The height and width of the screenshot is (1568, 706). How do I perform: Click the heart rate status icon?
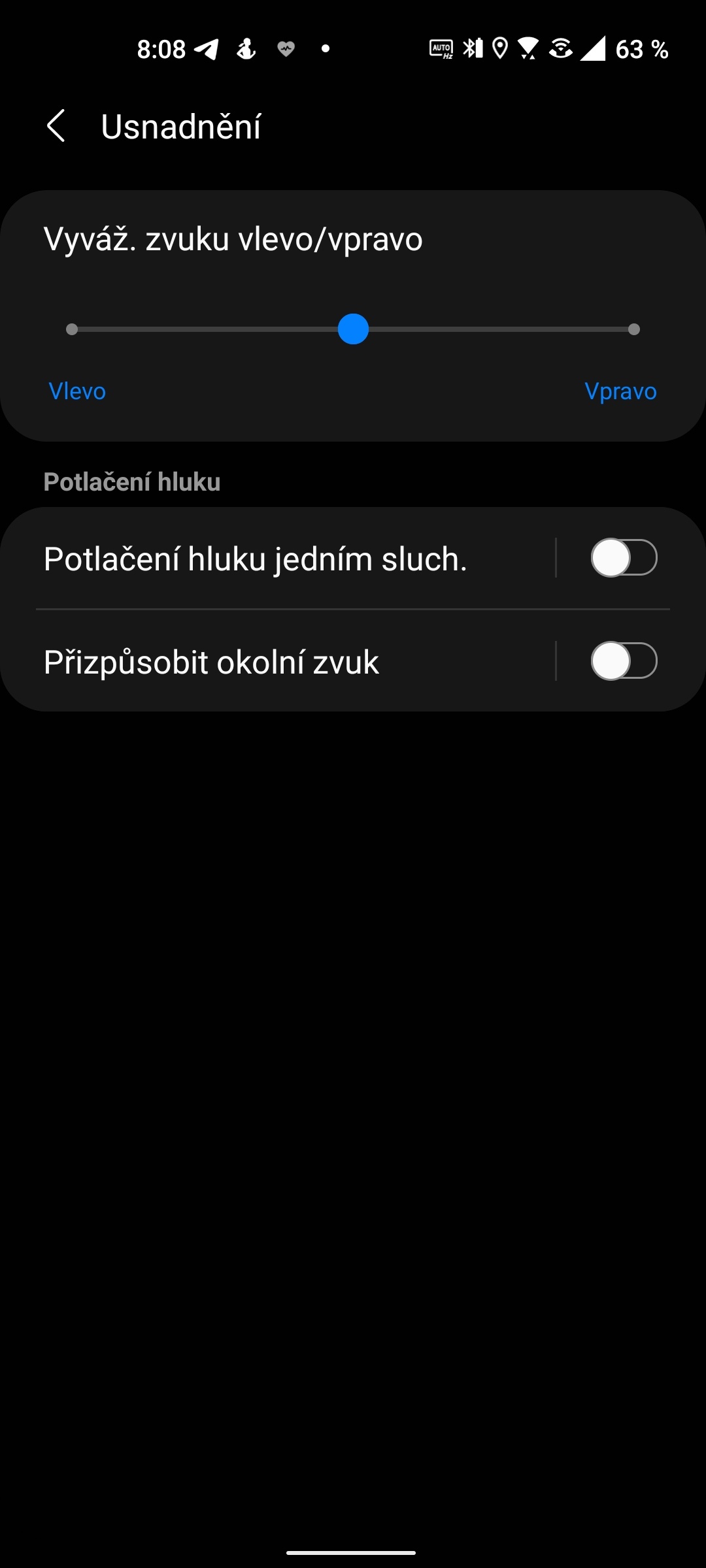pyautogui.click(x=286, y=49)
